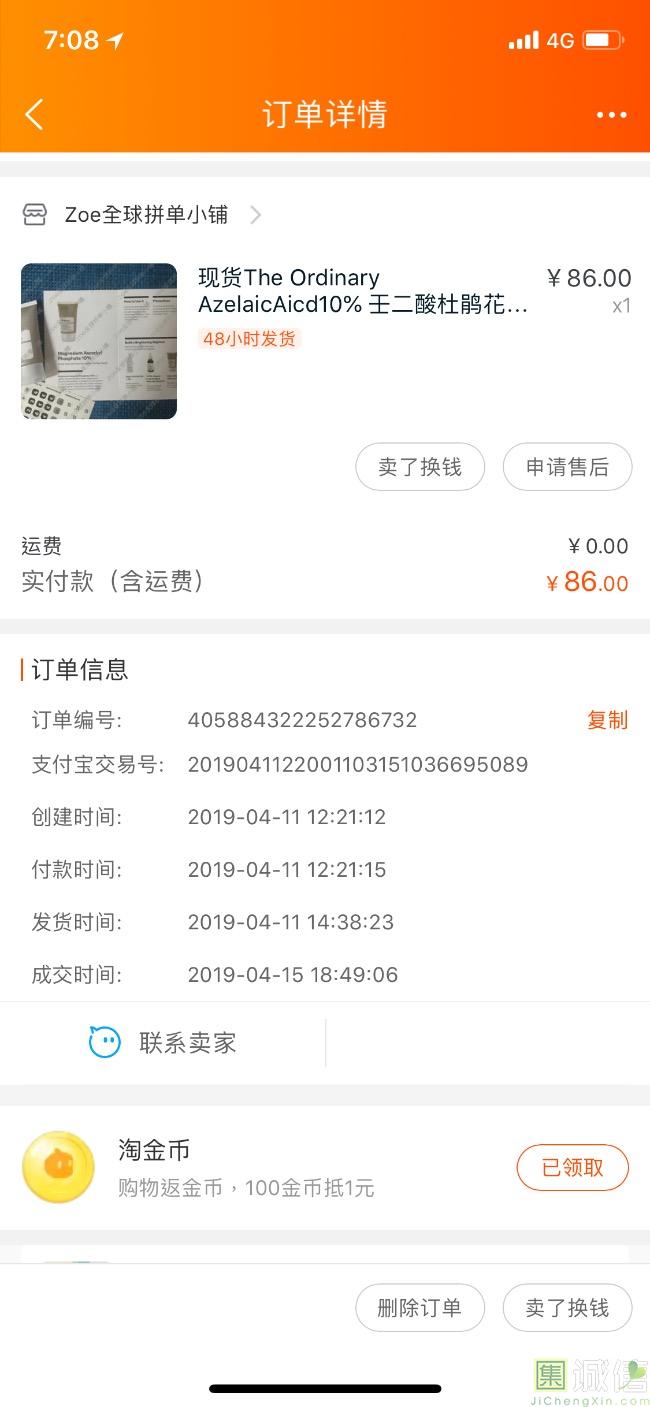The height and width of the screenshot is (1407, 650).
Task: Open The Ordinary product thumbnail
Action: [99, 341]
